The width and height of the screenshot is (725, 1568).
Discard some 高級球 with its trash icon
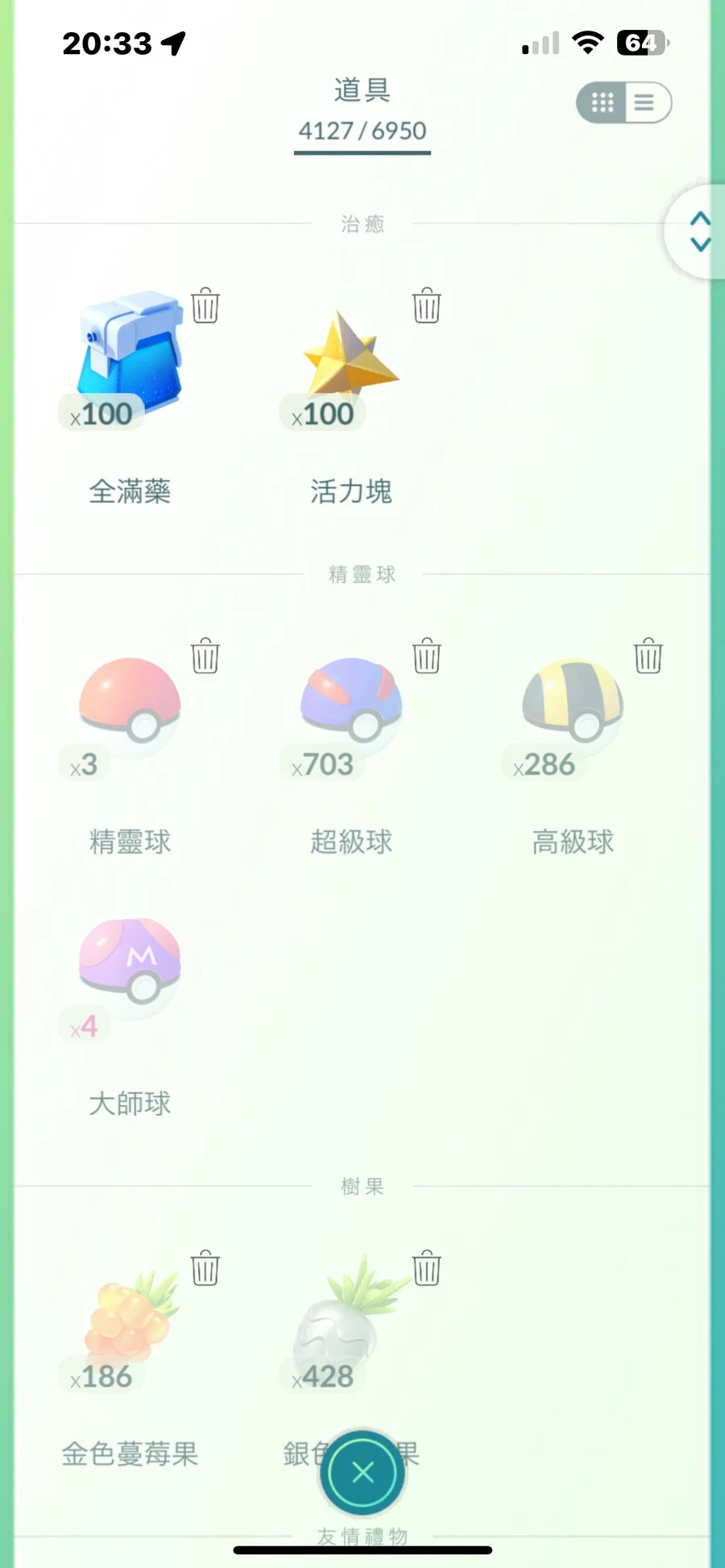[x=648, y=656]
